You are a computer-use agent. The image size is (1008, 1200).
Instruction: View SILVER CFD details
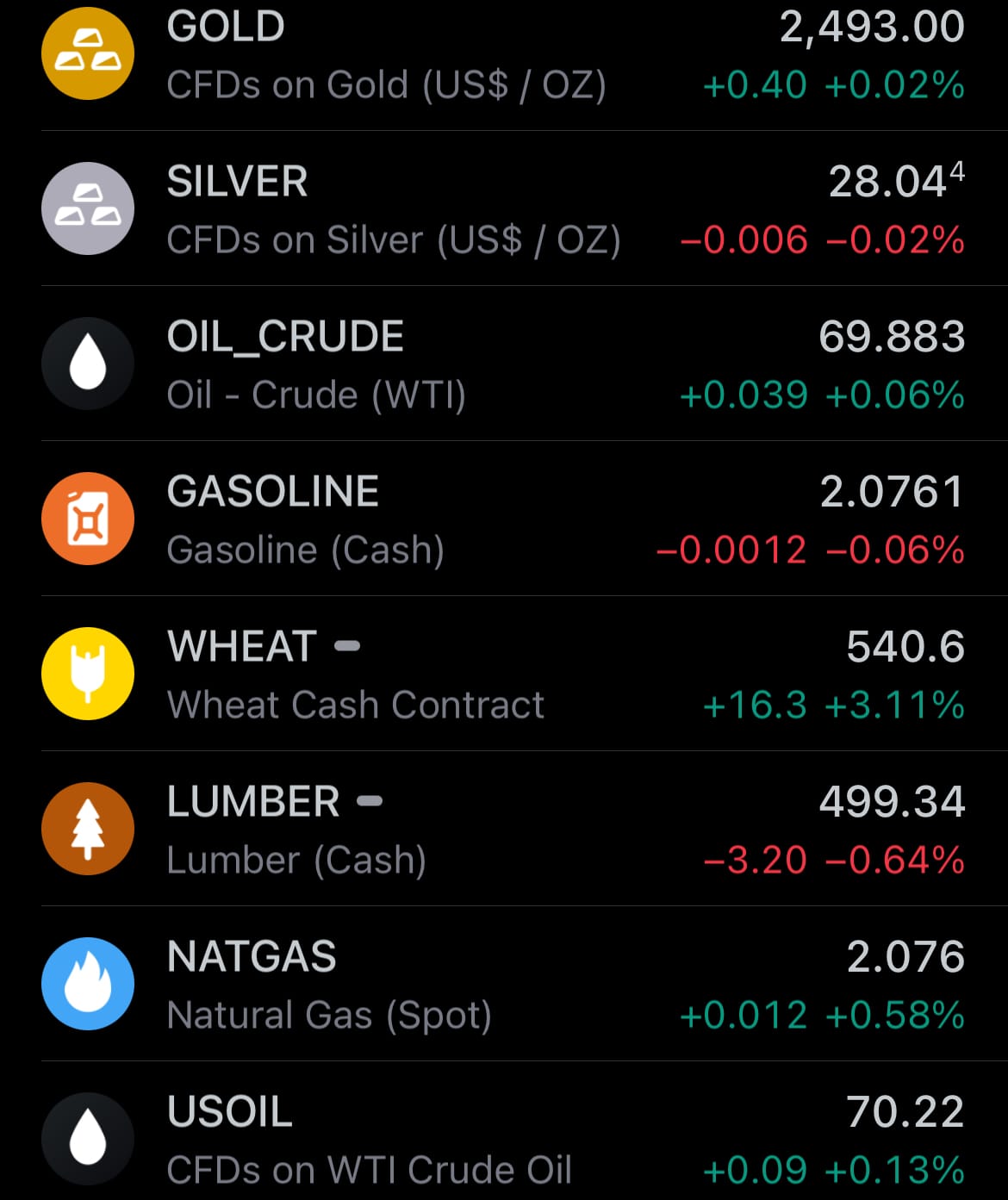[x=504, y=209]
